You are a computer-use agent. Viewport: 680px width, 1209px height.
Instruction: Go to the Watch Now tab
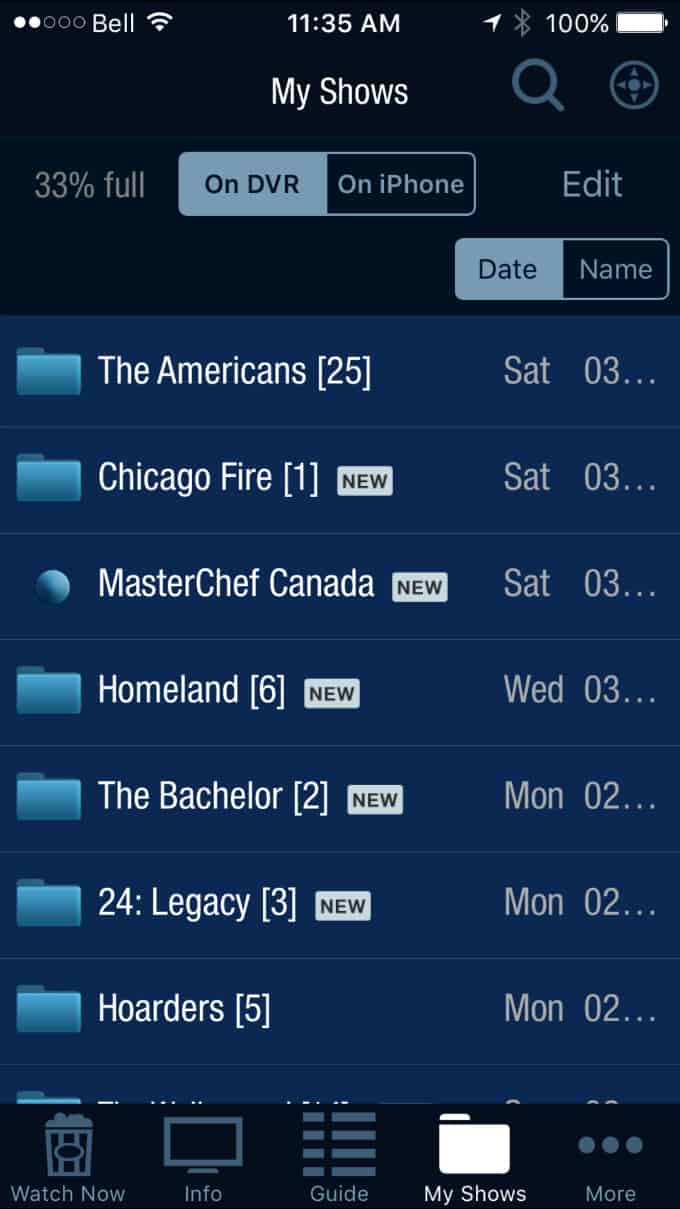[68, 1158]
